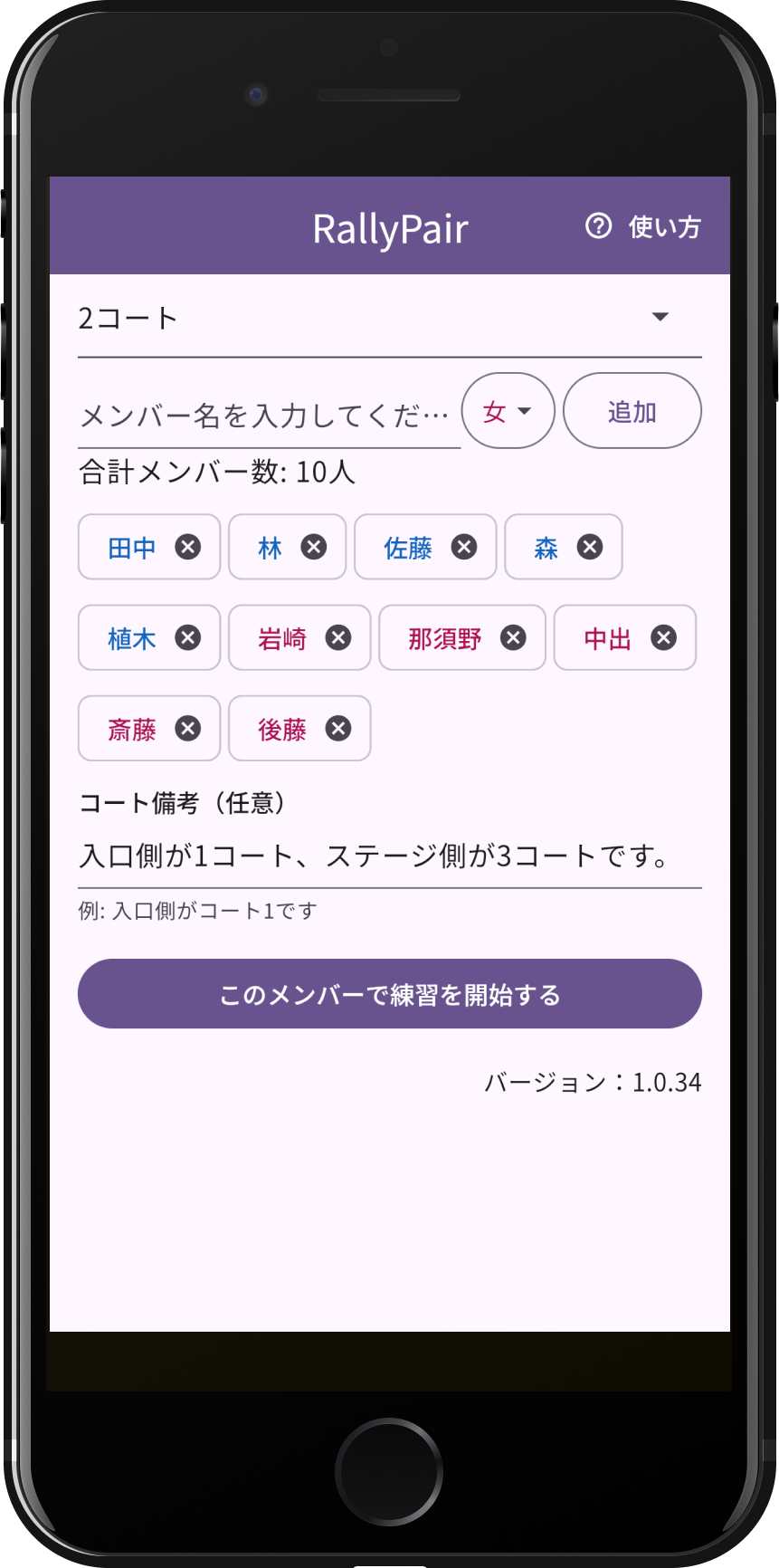Remove member 中出 from the list
779x1568 pixels.
pyautogui.click(x=664, y=638)
